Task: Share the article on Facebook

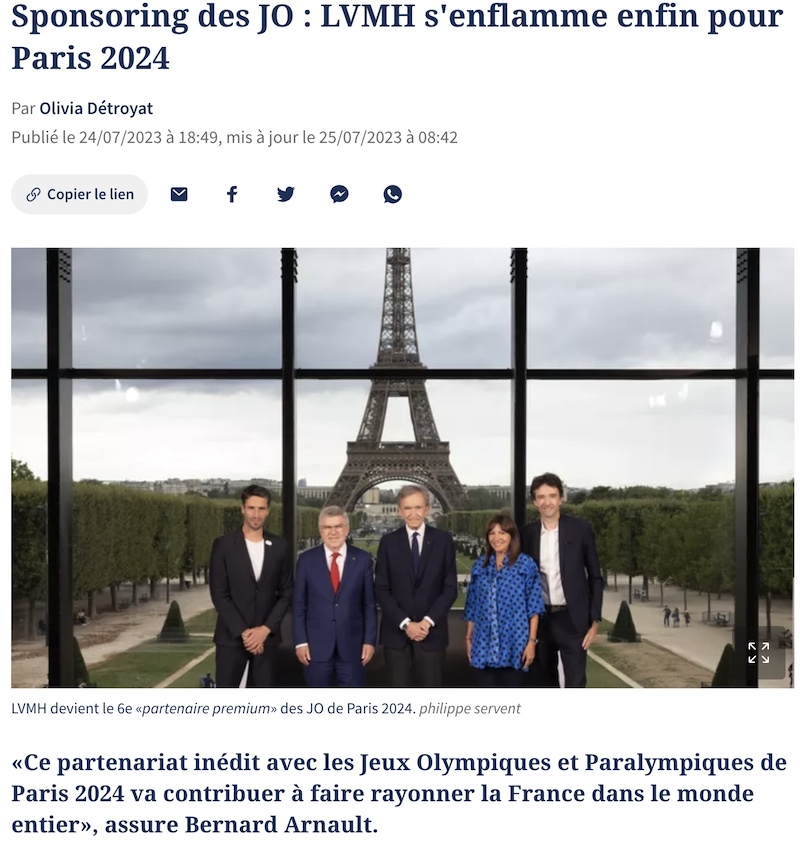Action: (x=232, y=194)
